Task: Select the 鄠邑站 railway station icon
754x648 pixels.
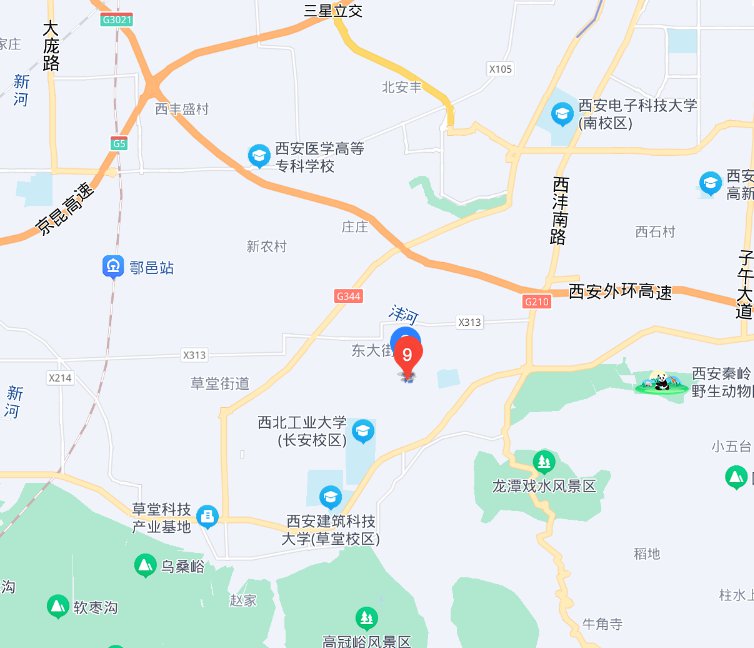Action: (x=113, y=267)
